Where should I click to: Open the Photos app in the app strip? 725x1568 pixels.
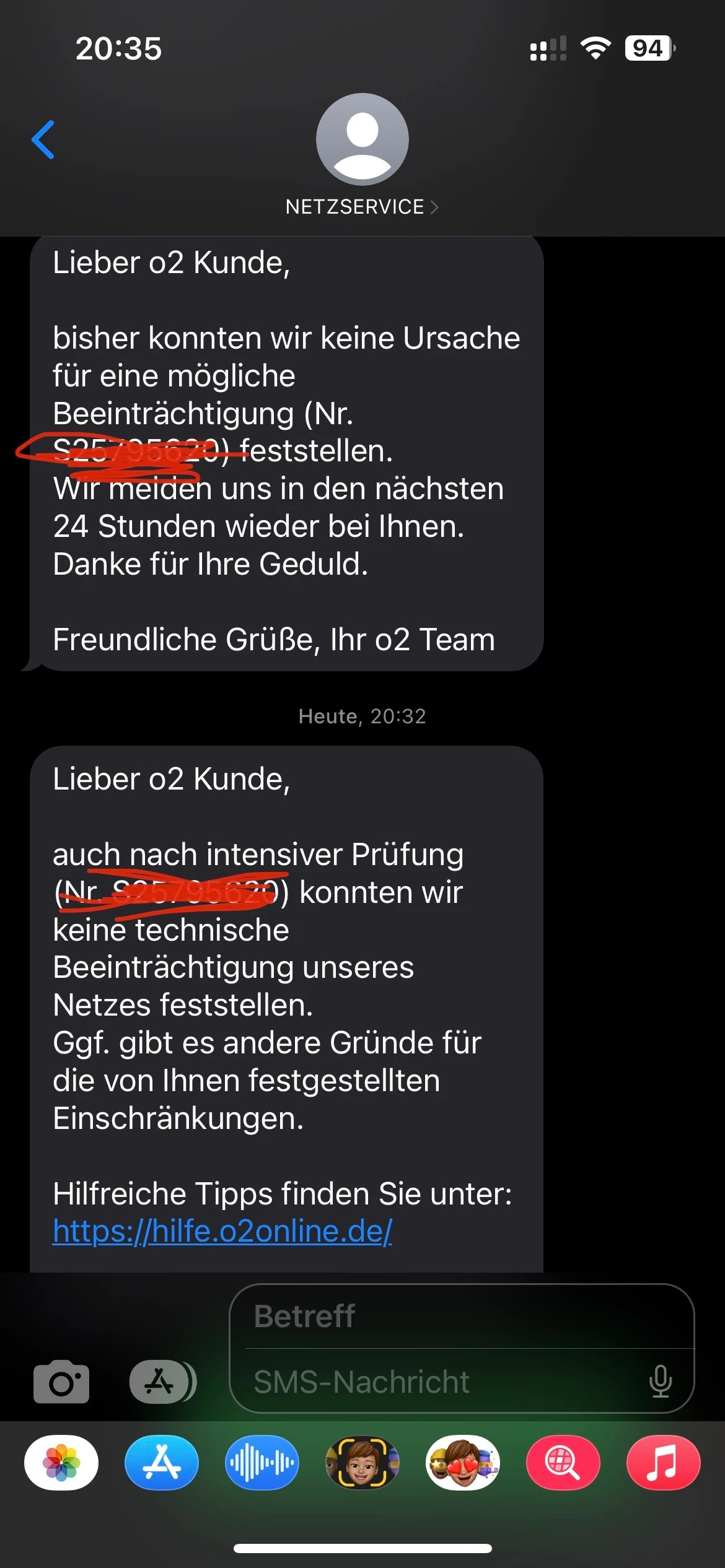point(61,1462)
